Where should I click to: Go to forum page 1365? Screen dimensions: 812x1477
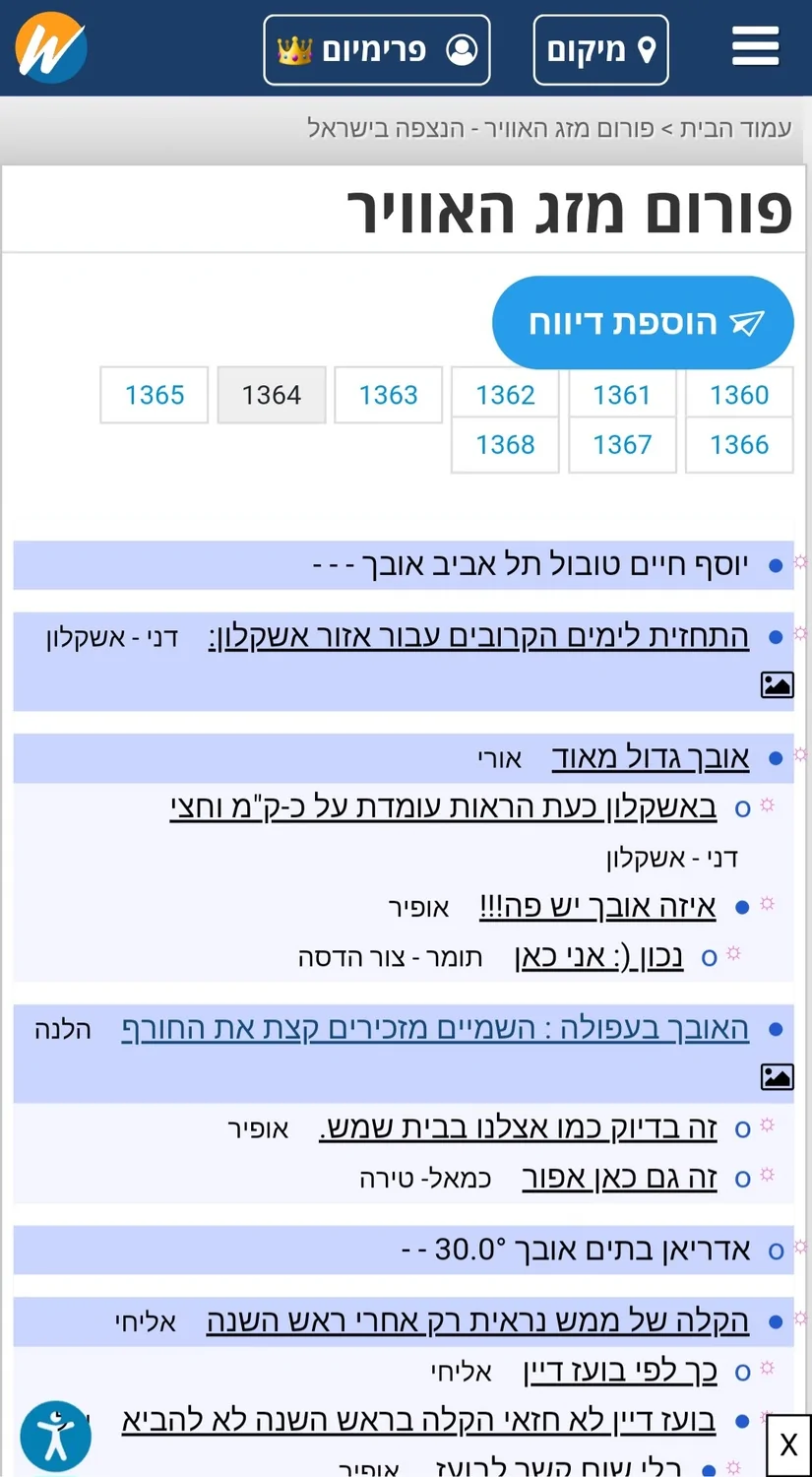(x=155, y=395)
